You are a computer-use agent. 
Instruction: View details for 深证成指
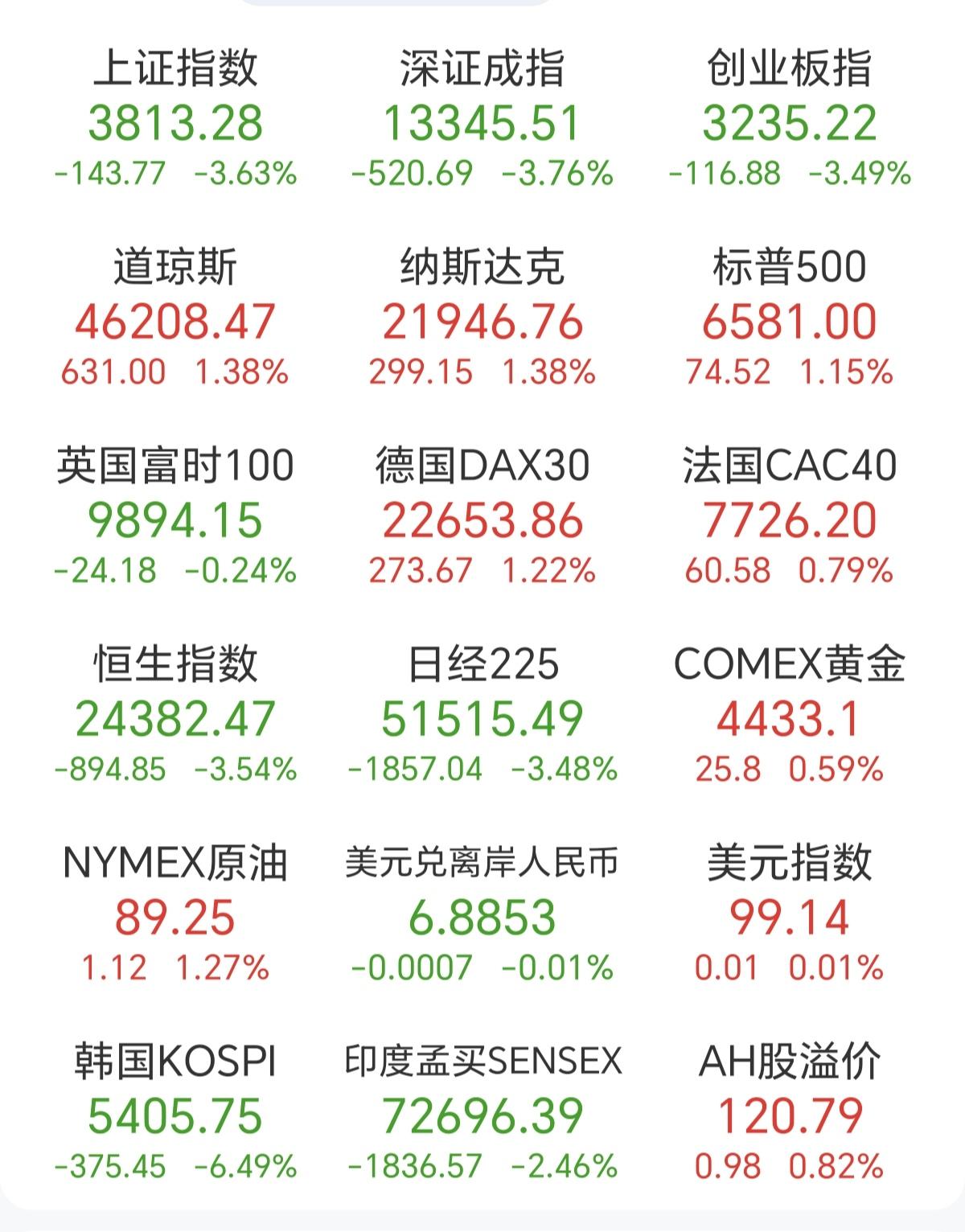(x=482, y=121)
